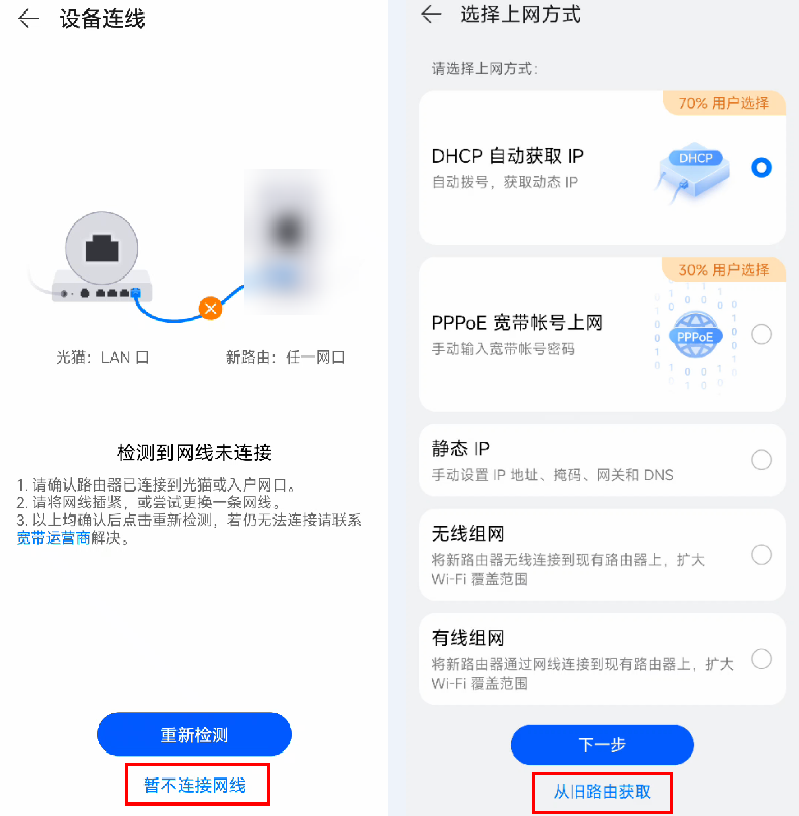The width and height of the screenshot is (799, 816).
Task: Pick the 无线组网 option
Action: 761,555
